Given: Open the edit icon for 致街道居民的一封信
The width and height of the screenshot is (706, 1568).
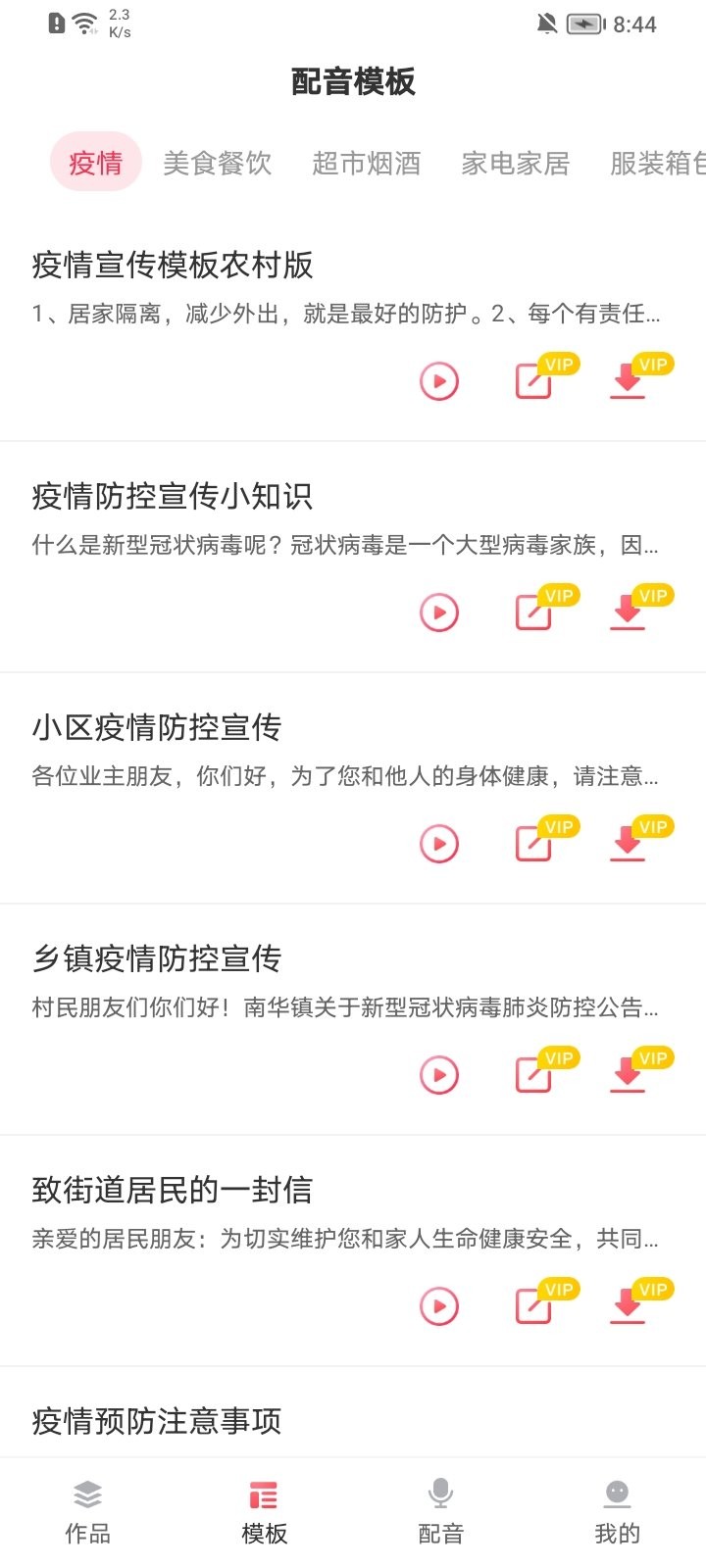Looking at the screenshot, I should coord(532,1306).
